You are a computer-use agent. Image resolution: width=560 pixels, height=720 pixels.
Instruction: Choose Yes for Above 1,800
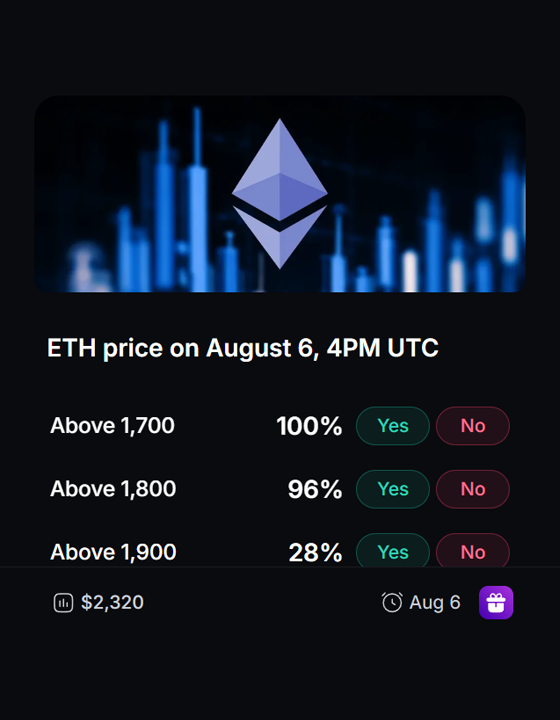click(393, 489)
